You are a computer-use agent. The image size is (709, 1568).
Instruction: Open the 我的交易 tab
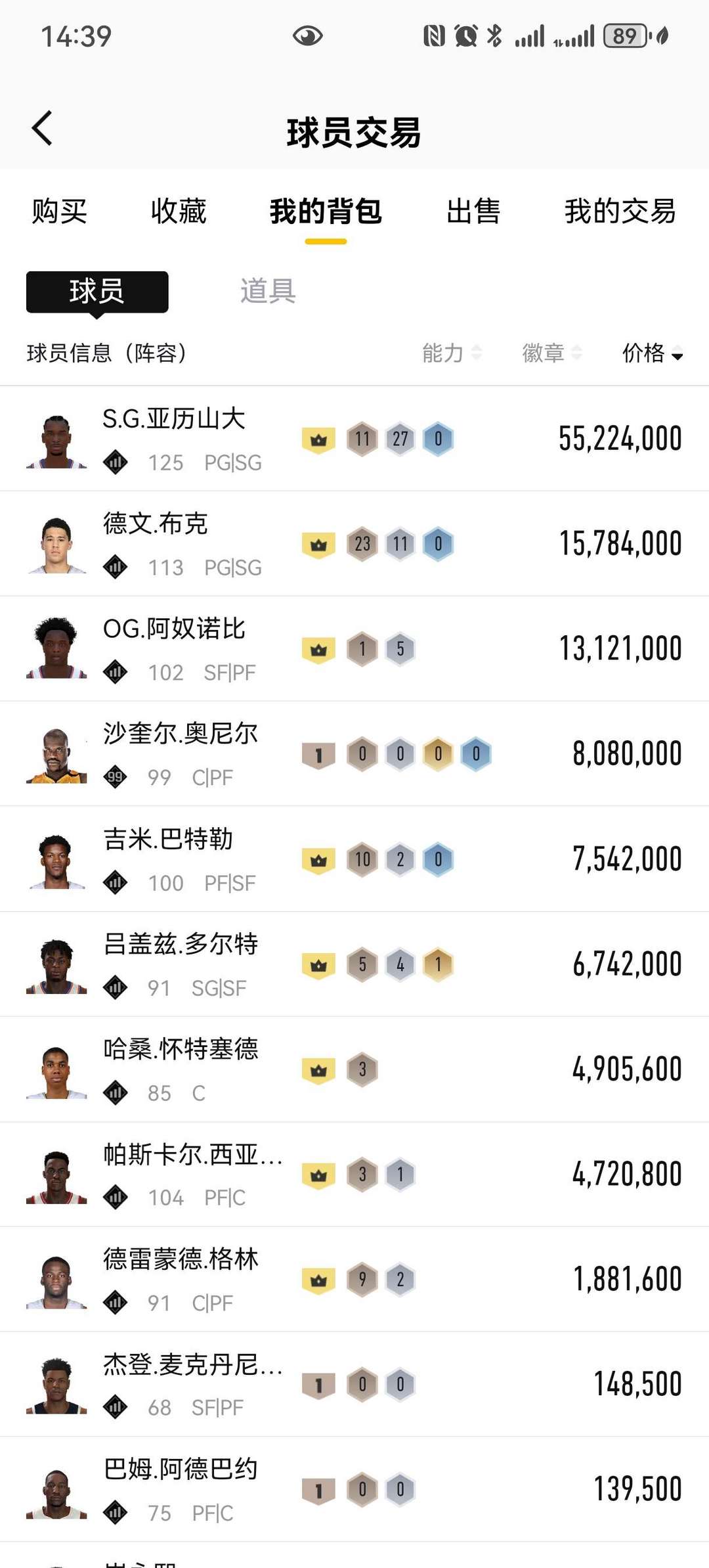[620, 212]
